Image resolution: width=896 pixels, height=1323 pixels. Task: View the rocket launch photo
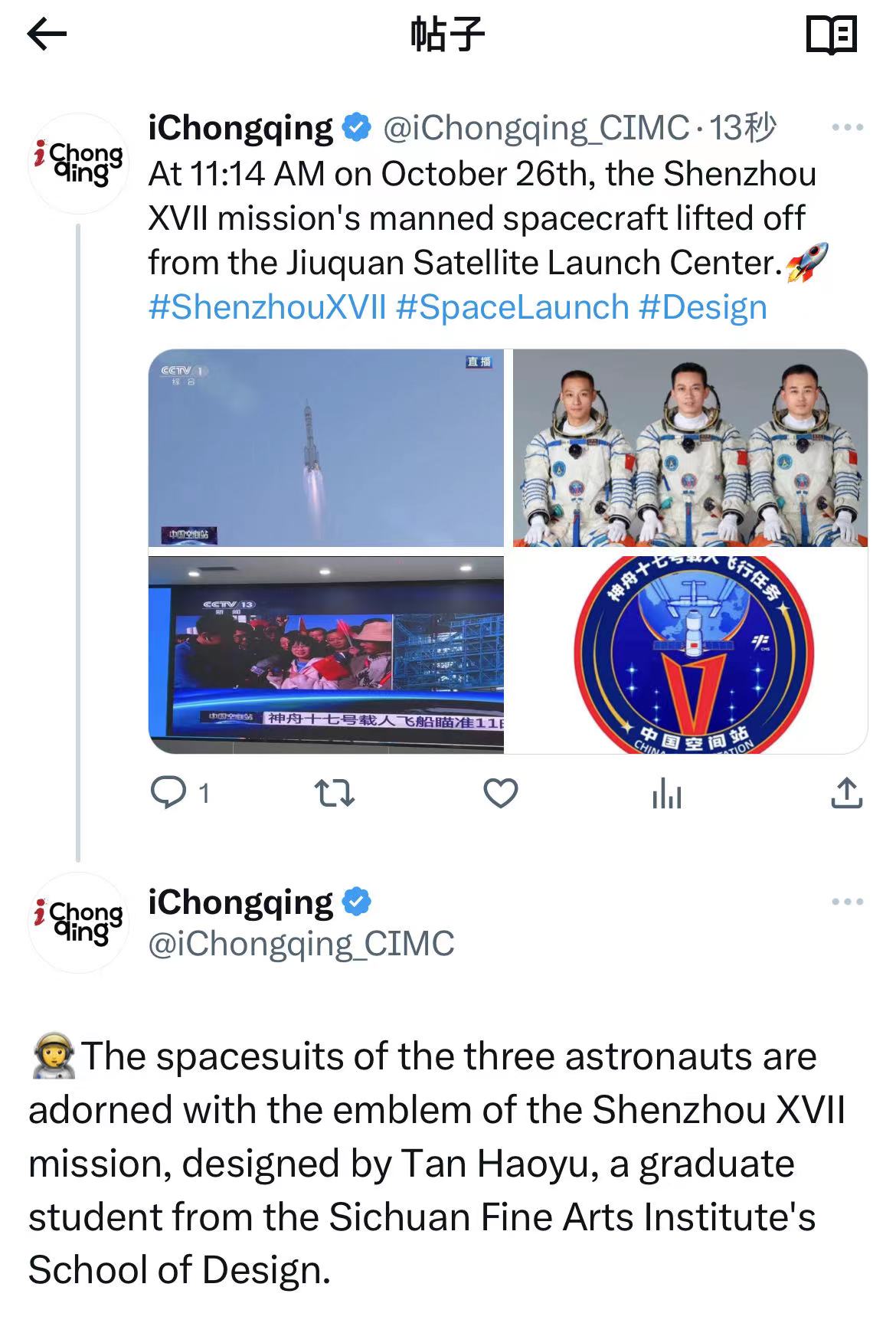coord(326,447)
